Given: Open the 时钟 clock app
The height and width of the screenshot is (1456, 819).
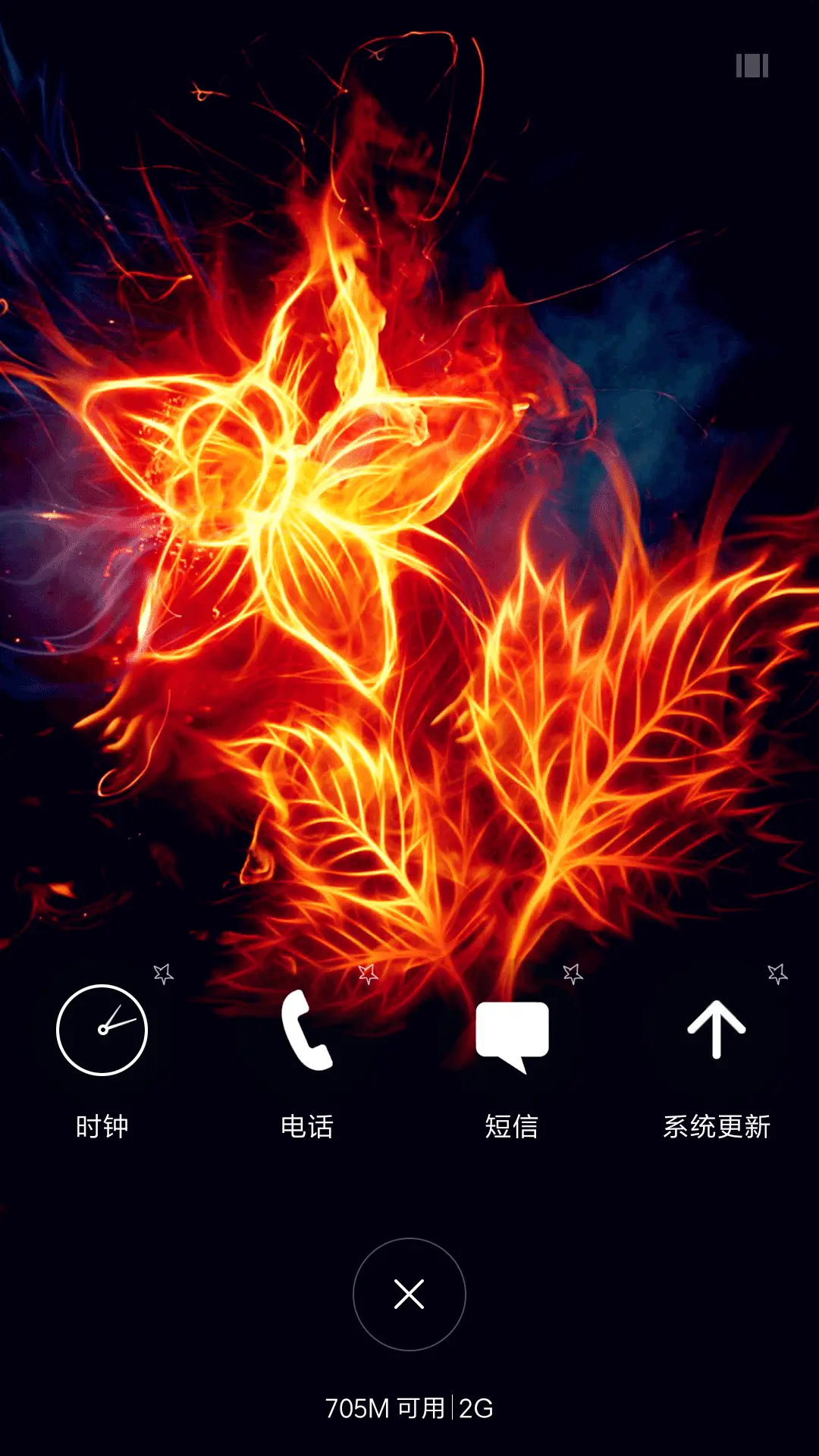Looking at the screenshot, I should pyautogui.click(x=102, y=1030).
